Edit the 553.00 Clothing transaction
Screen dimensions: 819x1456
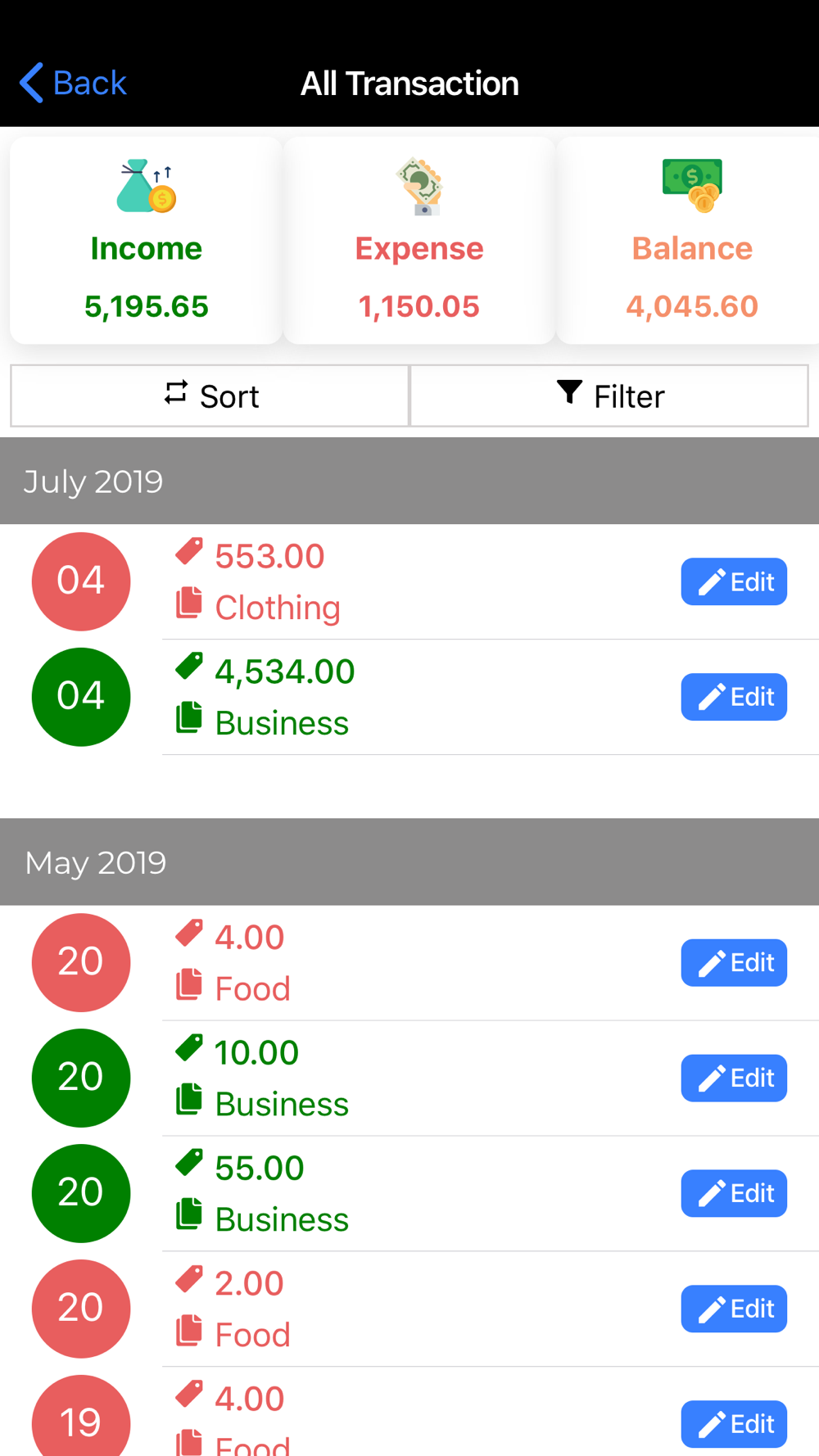click(734, 581)
